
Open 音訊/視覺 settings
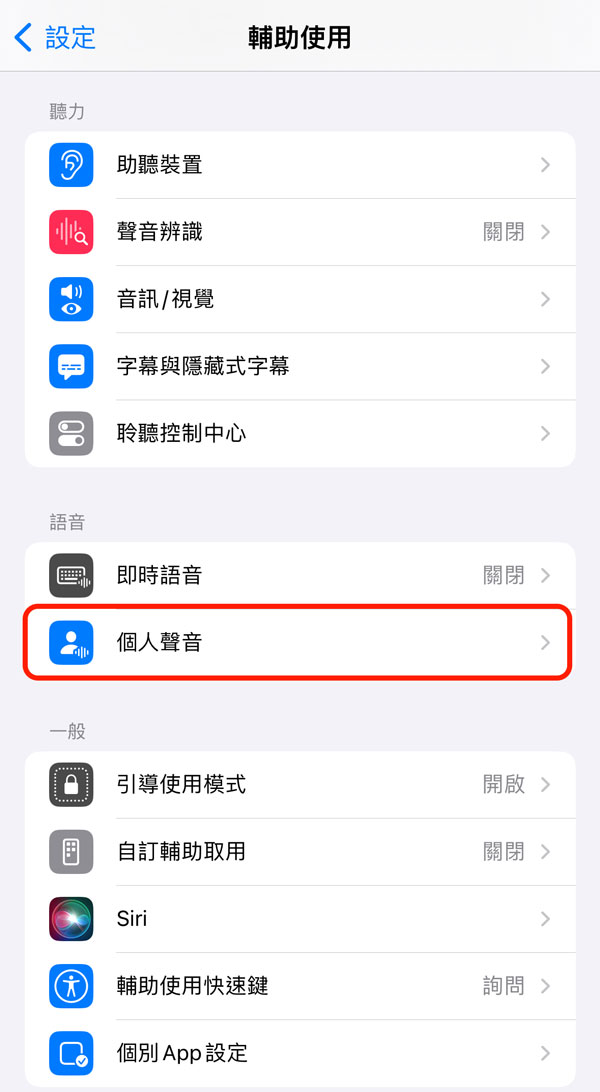coord(300,299)
